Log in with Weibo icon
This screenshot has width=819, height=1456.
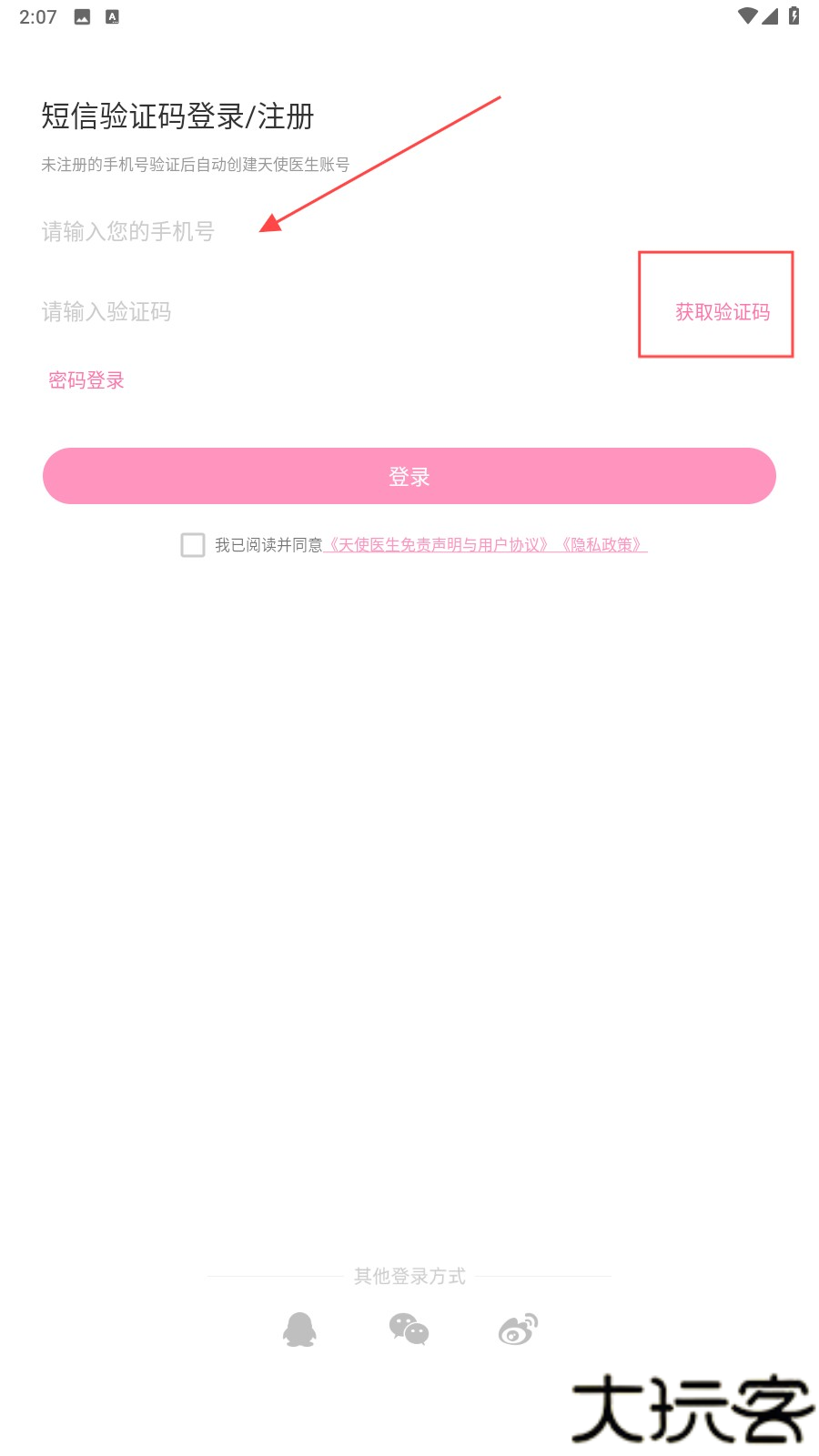click(x=518, y=1330)
